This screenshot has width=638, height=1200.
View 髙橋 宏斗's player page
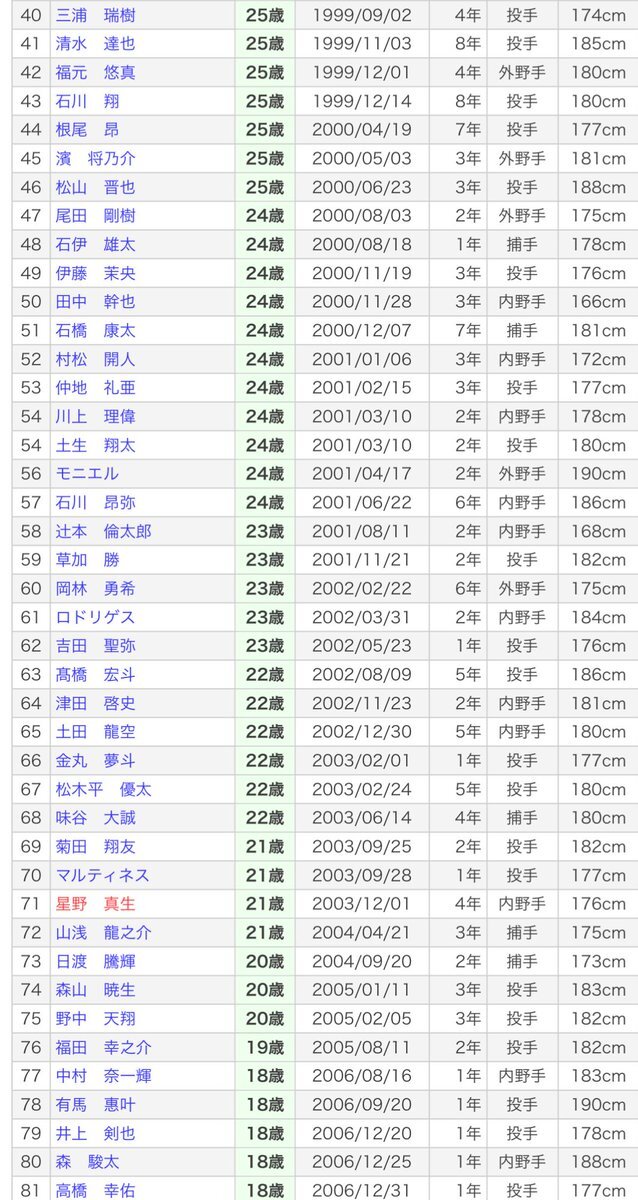pyautogui.click(x=94, y=675)
